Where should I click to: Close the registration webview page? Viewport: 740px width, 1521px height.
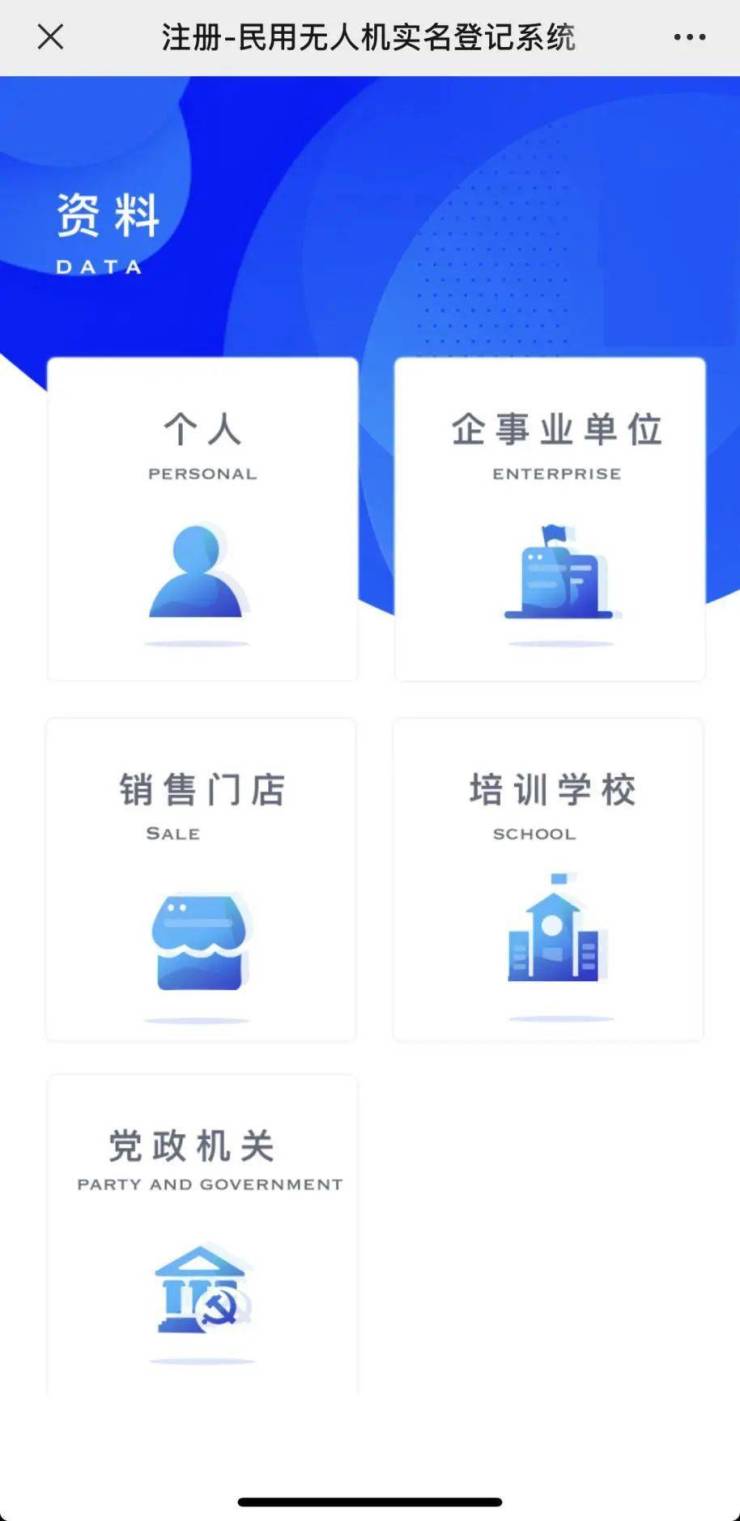50,37
